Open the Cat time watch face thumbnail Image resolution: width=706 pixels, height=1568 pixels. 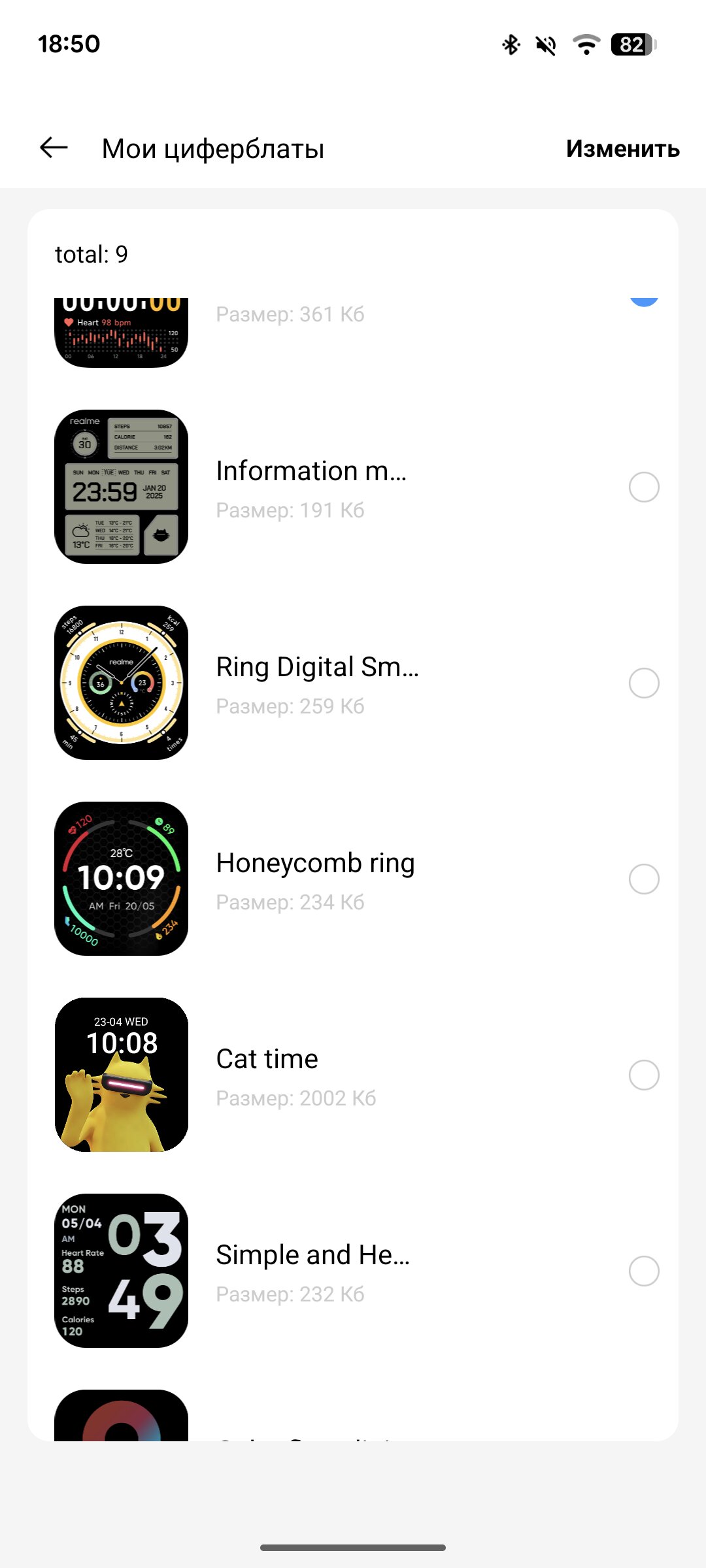coord(122,1075)
